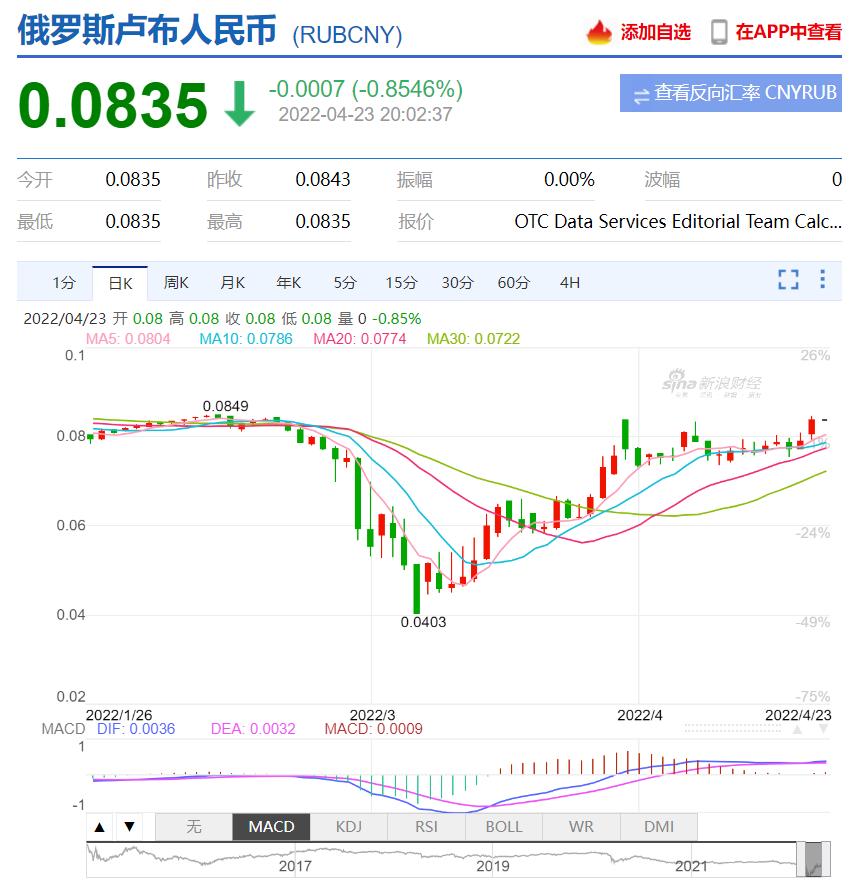Screen dimensions: 864x892
Task: Choose 无 to hide indicators
Action: click(x=194, y=827)
